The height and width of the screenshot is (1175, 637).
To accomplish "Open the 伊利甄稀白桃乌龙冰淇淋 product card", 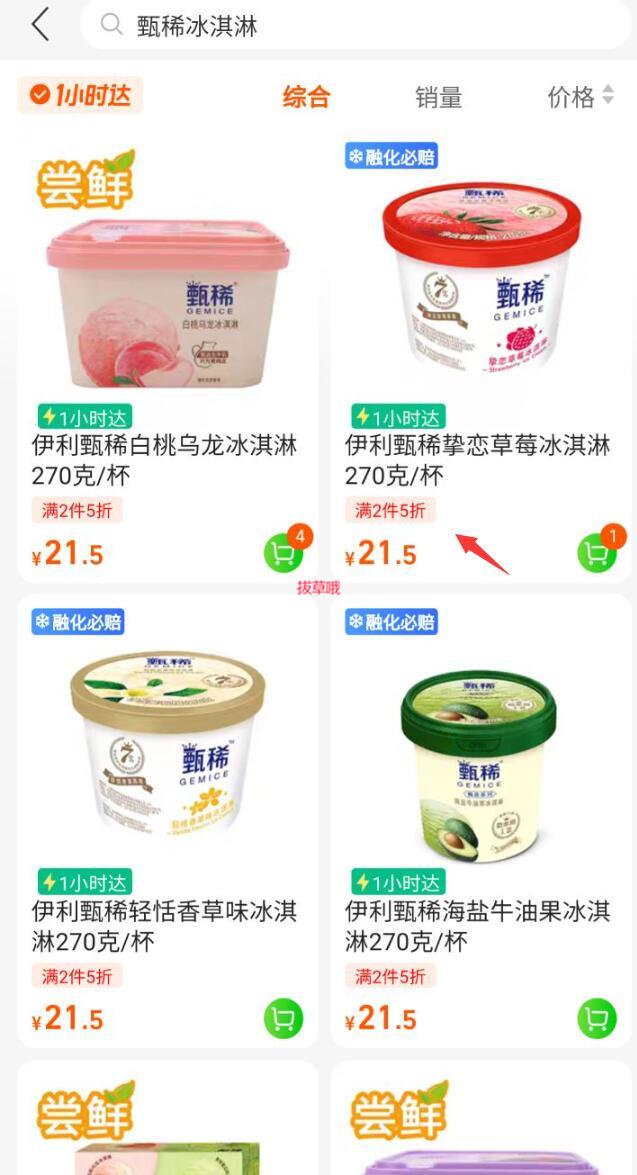I will pos(167,300).
